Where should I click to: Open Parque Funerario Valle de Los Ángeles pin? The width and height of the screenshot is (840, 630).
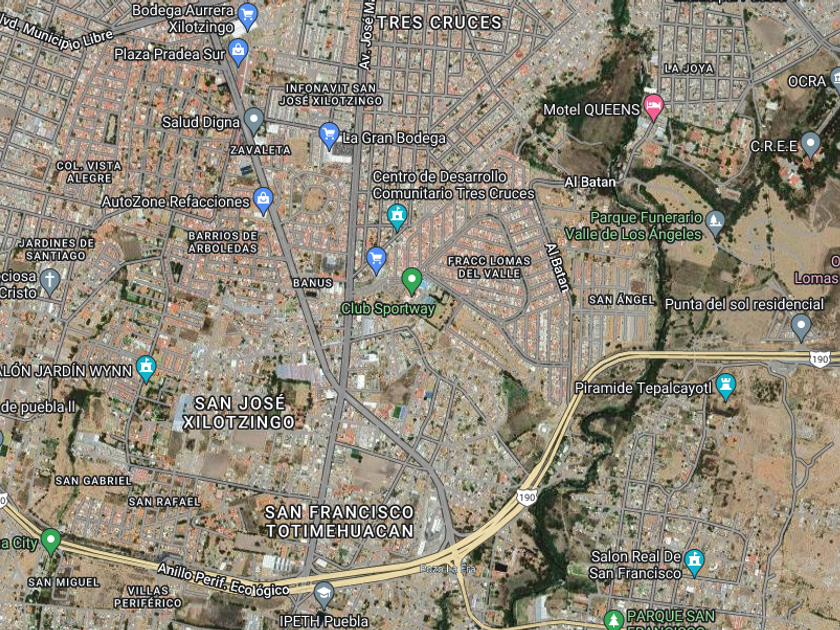[714, 221]
